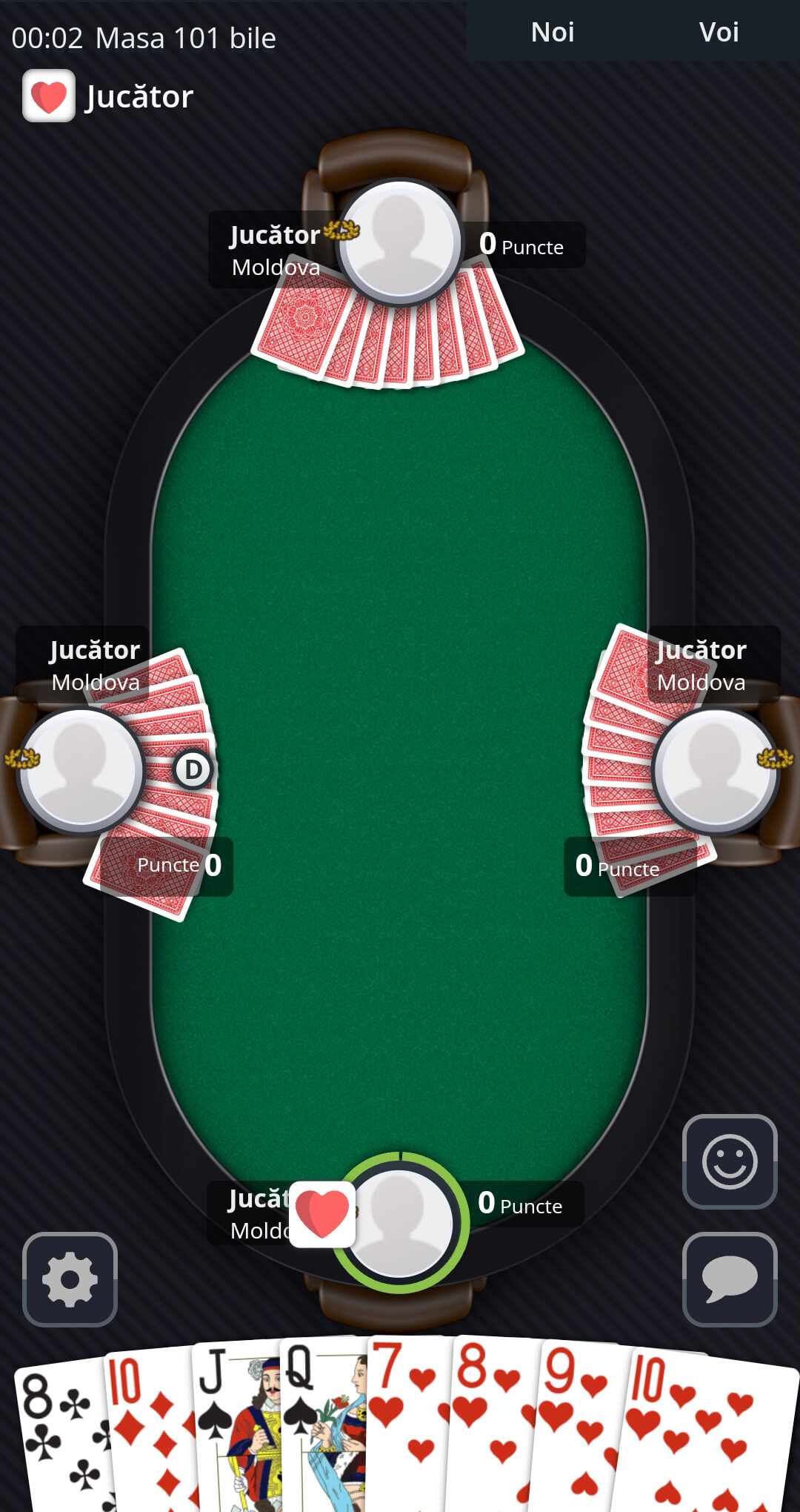Viewport: 800px width, 1512px height.
Task: View the top player's avatar
Action: tap(400, 242)
